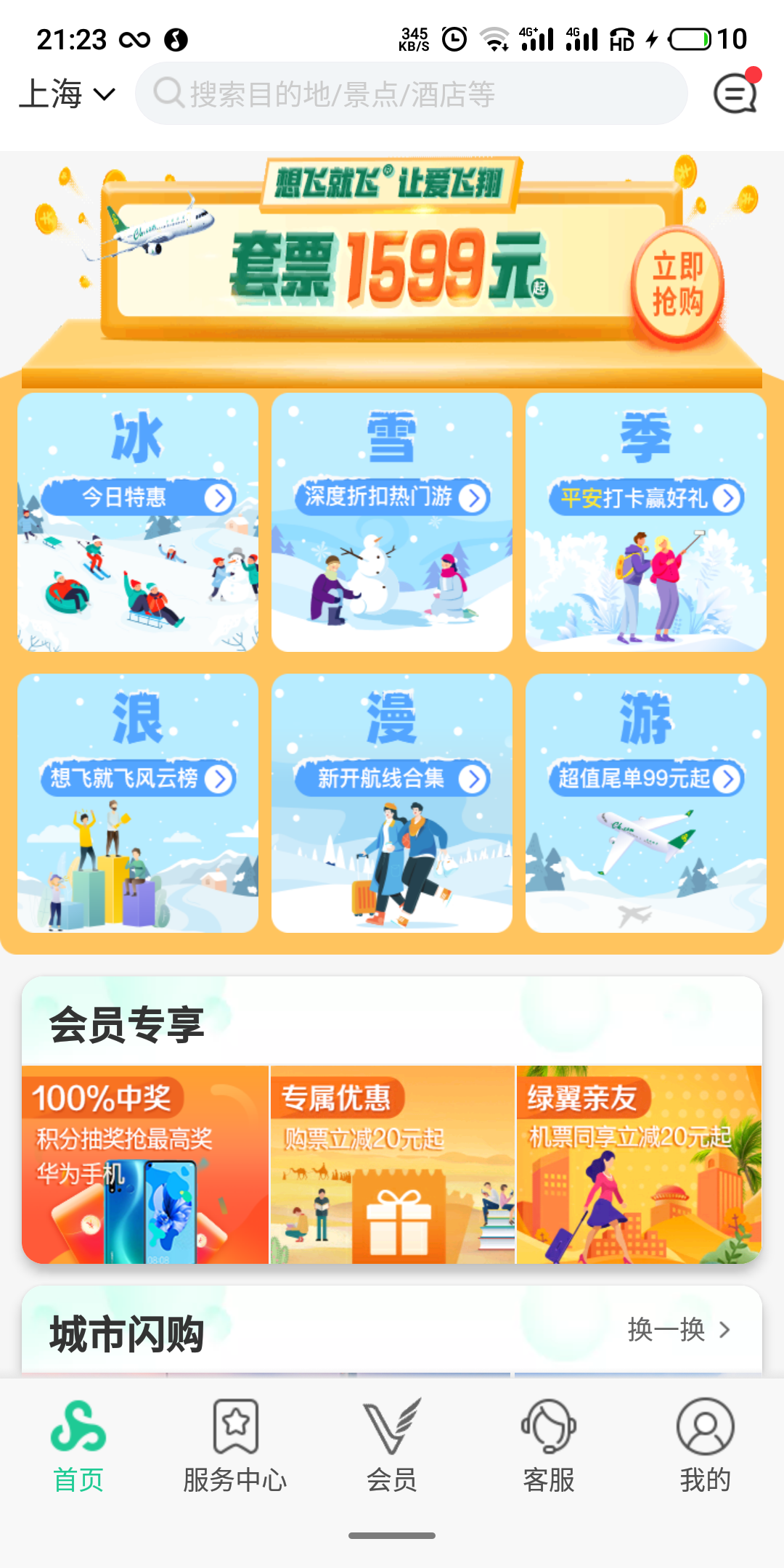Open the 绿翼亲友 member card
This screenshot has width=784, height=1568.
click(x=639, y=1164)
